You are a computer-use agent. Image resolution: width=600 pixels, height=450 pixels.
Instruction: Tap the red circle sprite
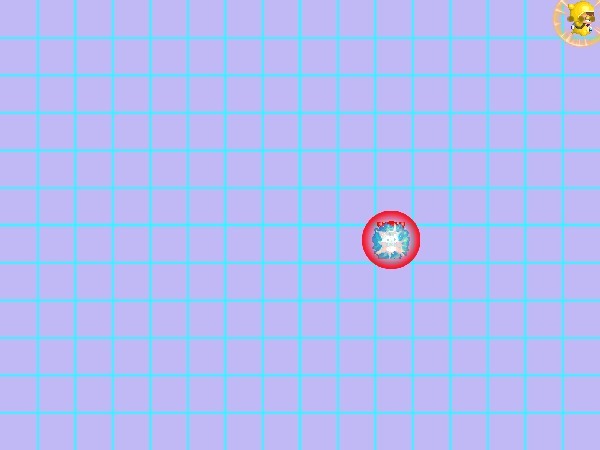tap(391, 240)
